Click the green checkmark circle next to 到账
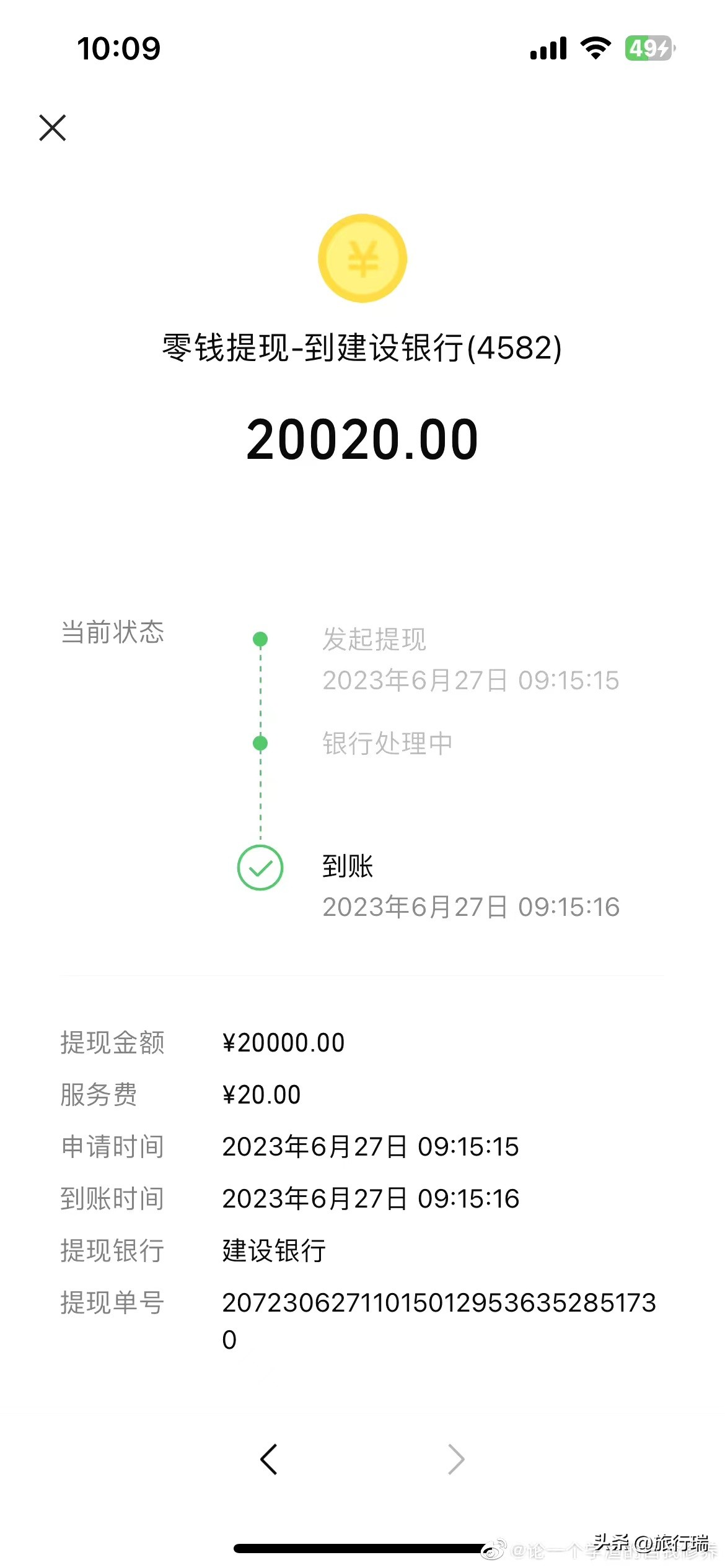Screen dimensions: 725x1568 [x=260, y=867]
